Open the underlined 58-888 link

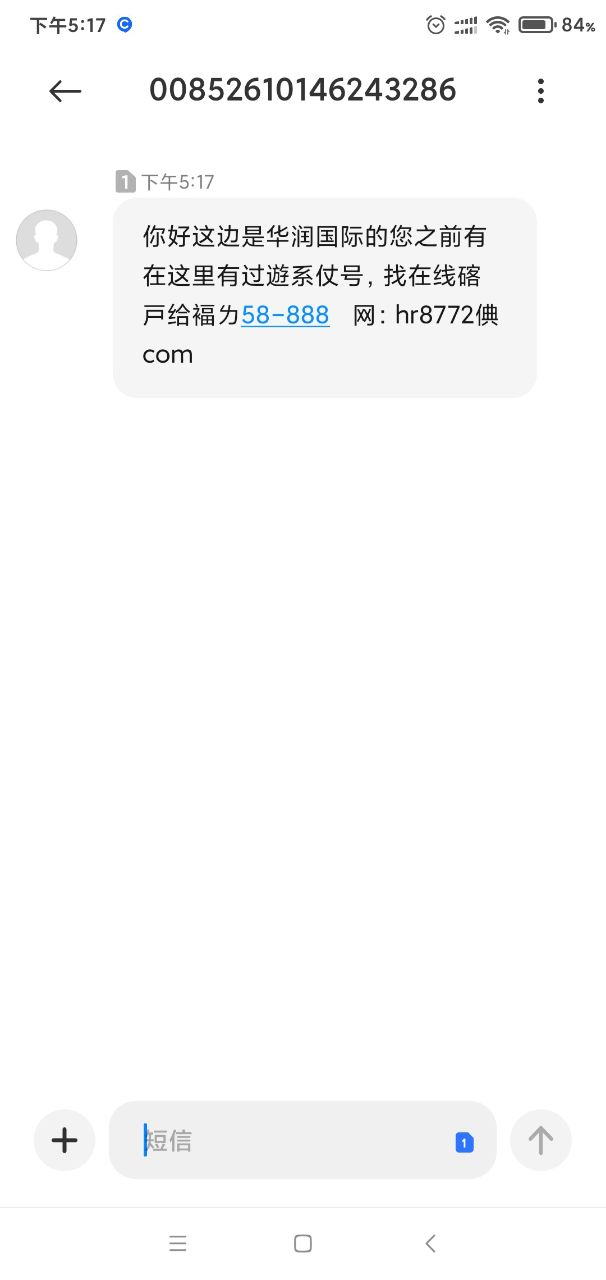click(x=285, y=315)
